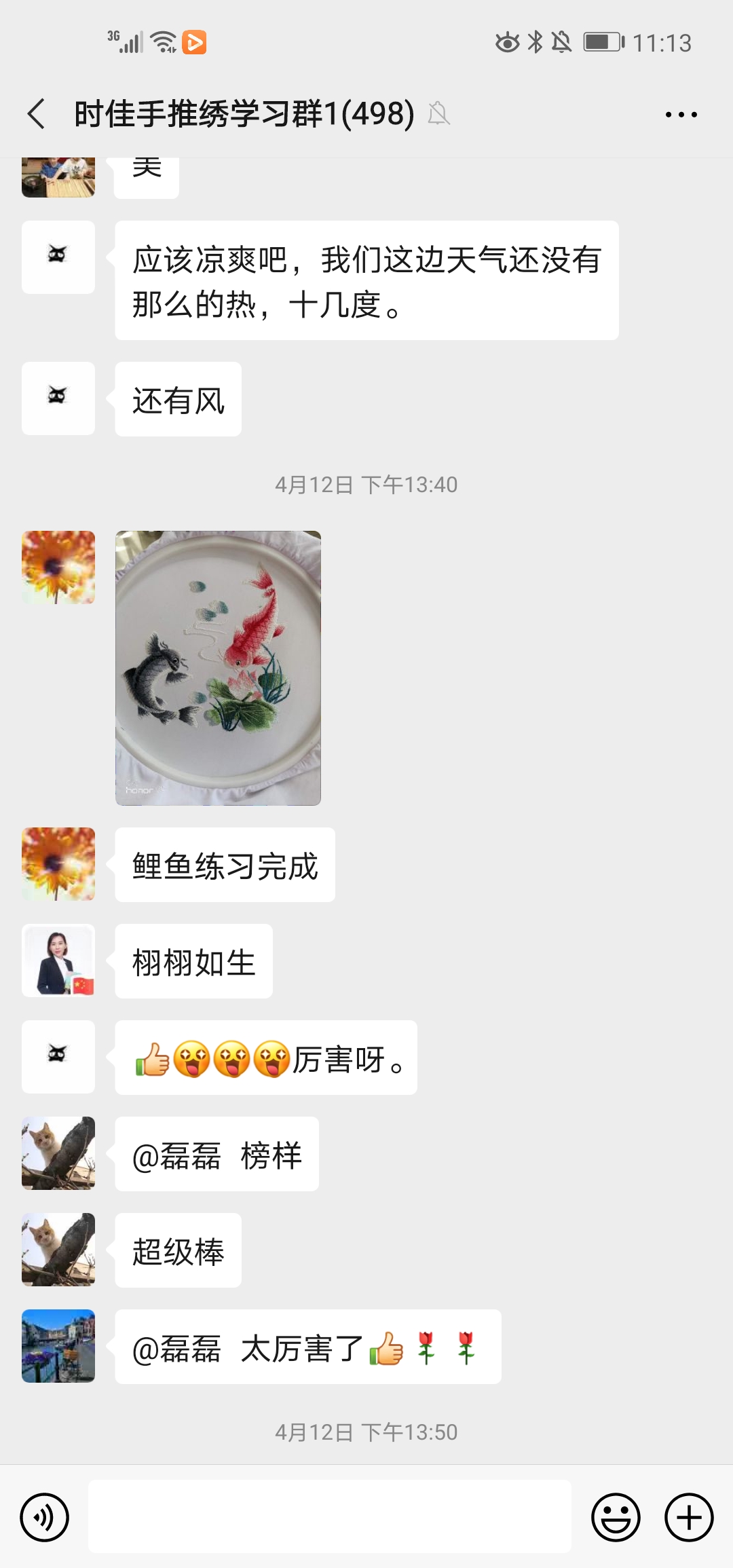Open avatar beside 鲤鱼练习完成 message
This screenshot has width=733, height=1568.
click(58, 864)
